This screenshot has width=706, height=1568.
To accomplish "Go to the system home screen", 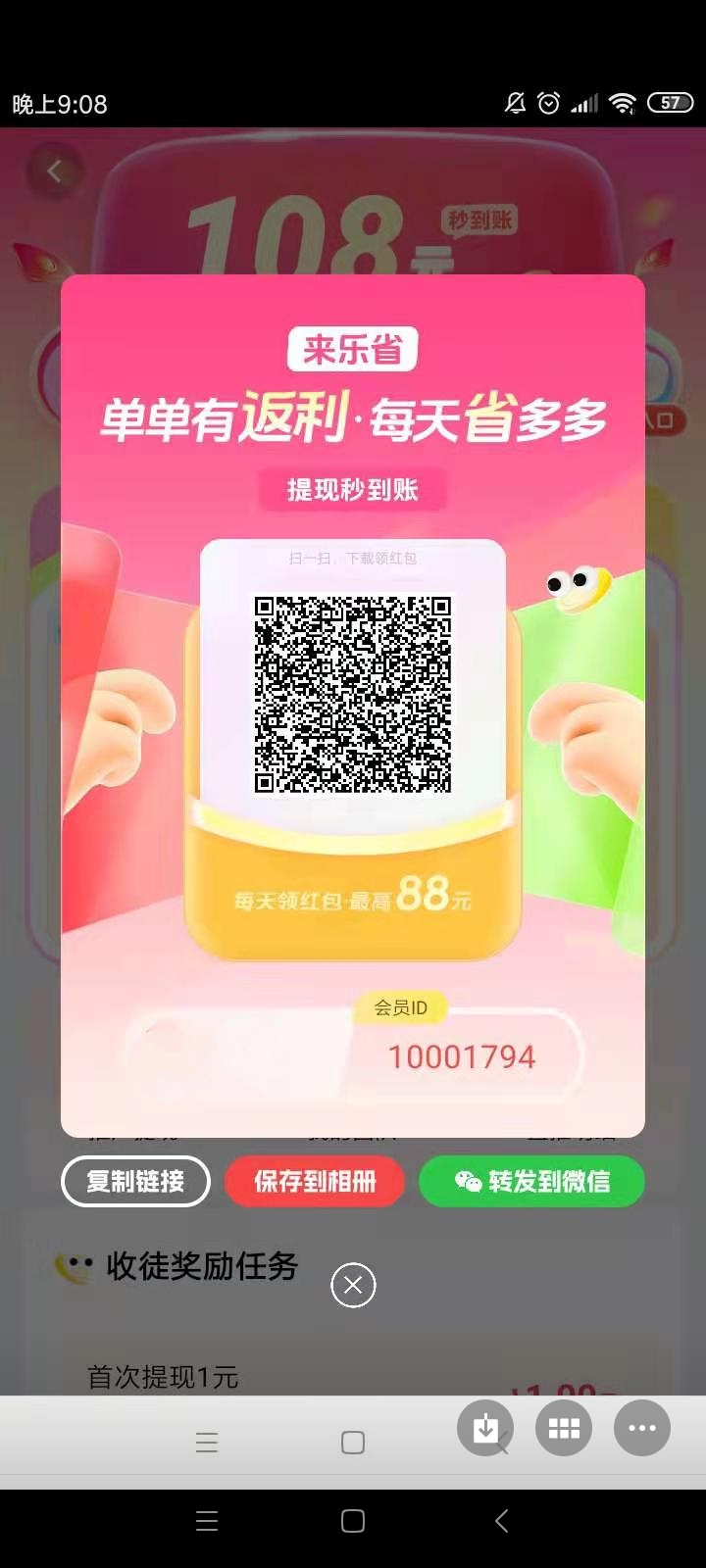I will pyautogui.click(x=353, y=1521).
